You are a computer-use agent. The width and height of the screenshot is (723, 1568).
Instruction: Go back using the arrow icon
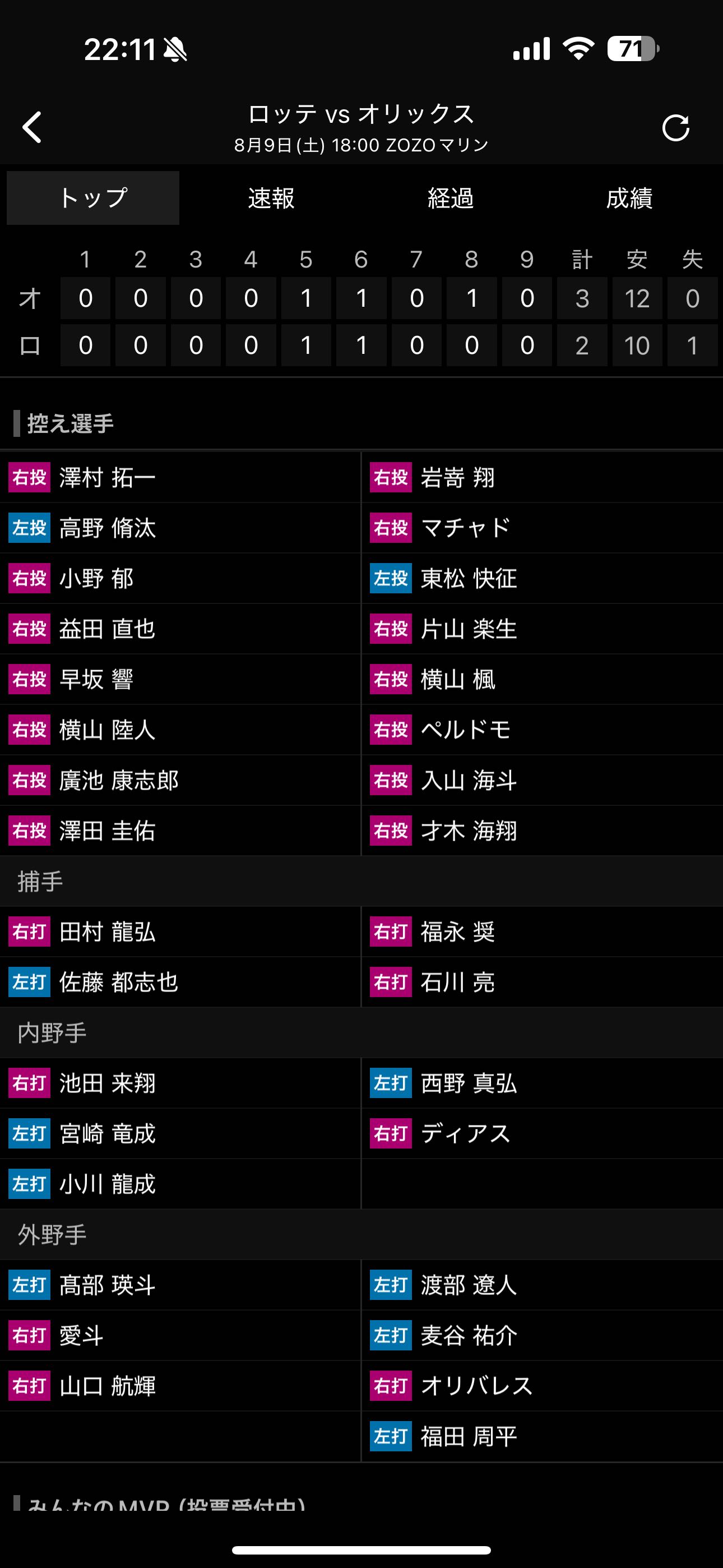tap(31, 127)
